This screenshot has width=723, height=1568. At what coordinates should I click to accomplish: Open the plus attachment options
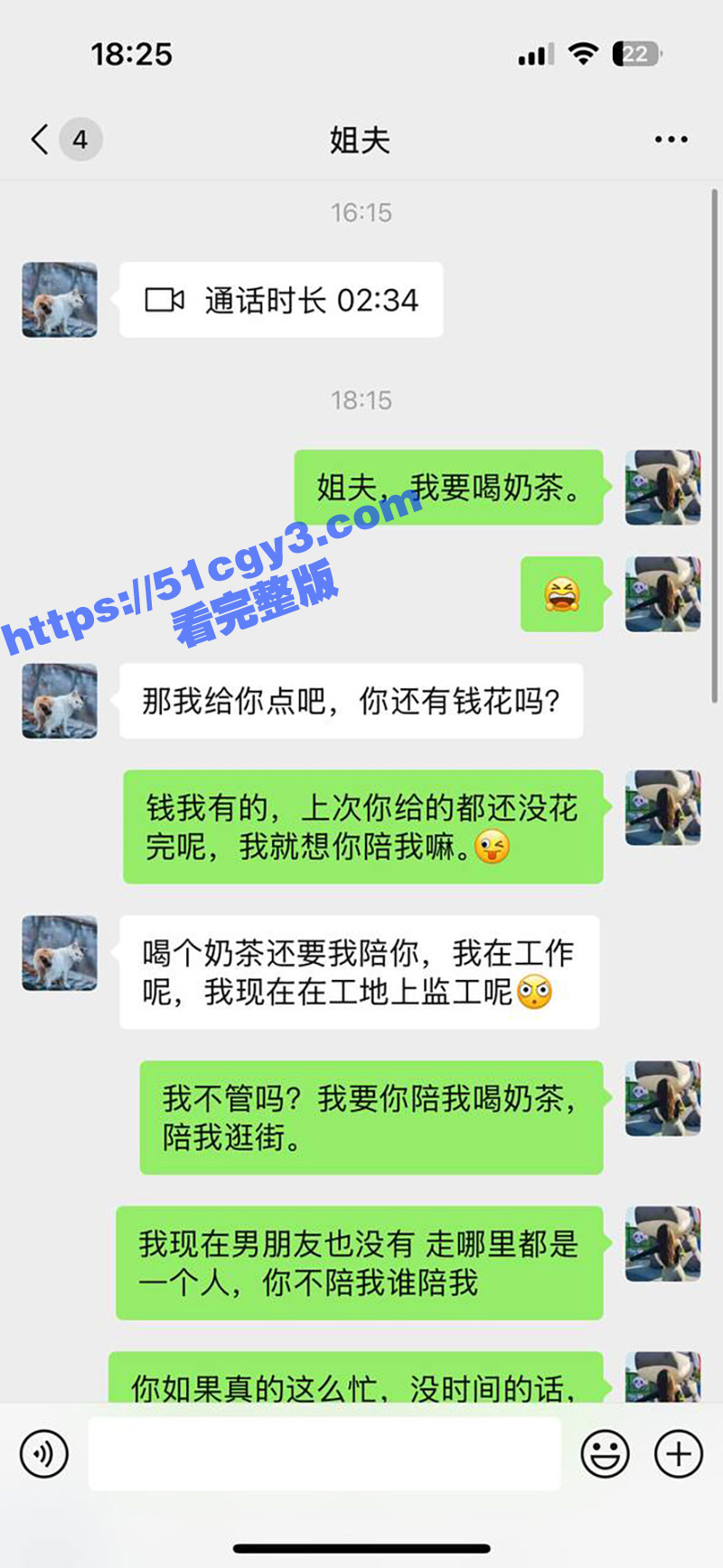pyautogui.click(x=679, y=1453)
